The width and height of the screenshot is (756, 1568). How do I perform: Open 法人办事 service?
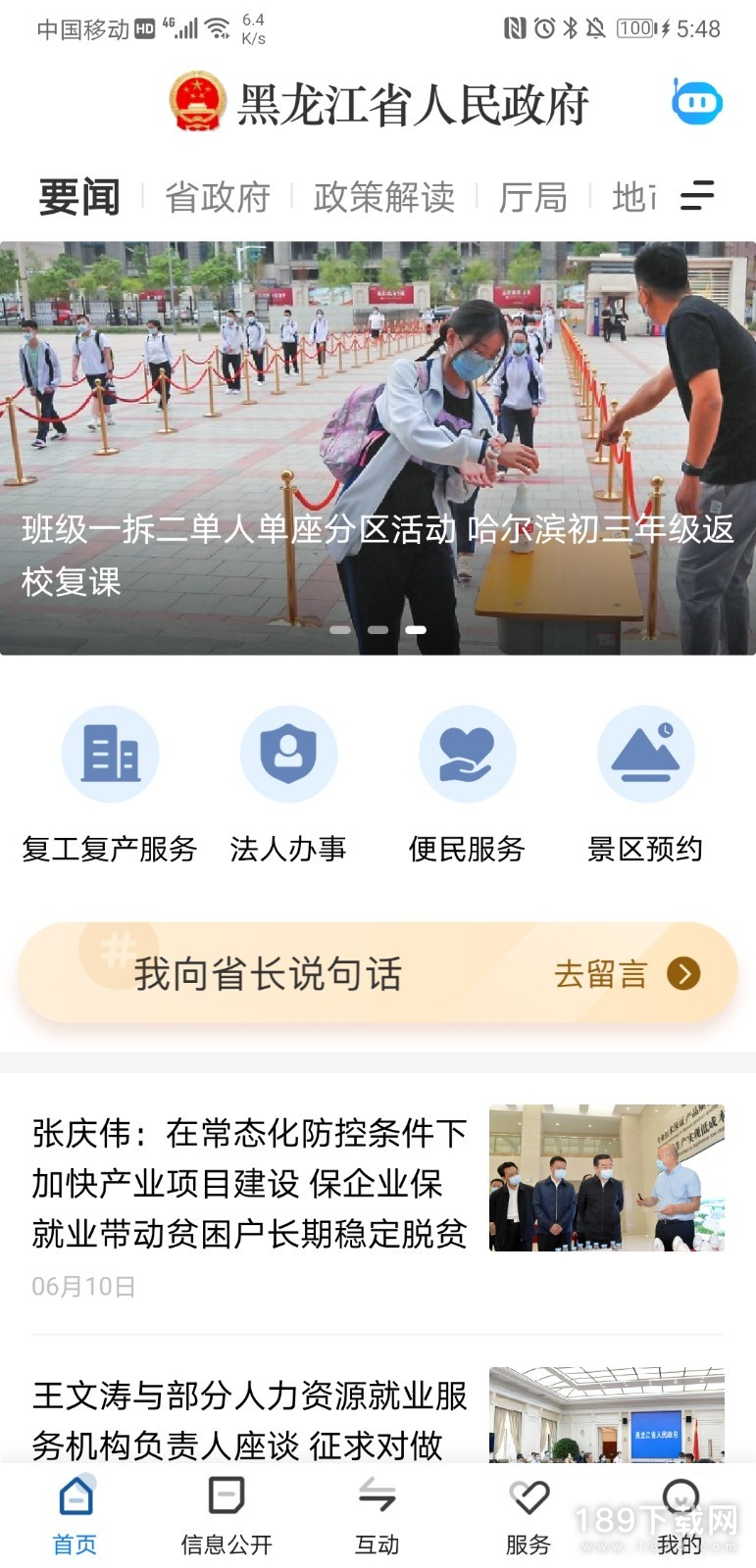[288, 785]
